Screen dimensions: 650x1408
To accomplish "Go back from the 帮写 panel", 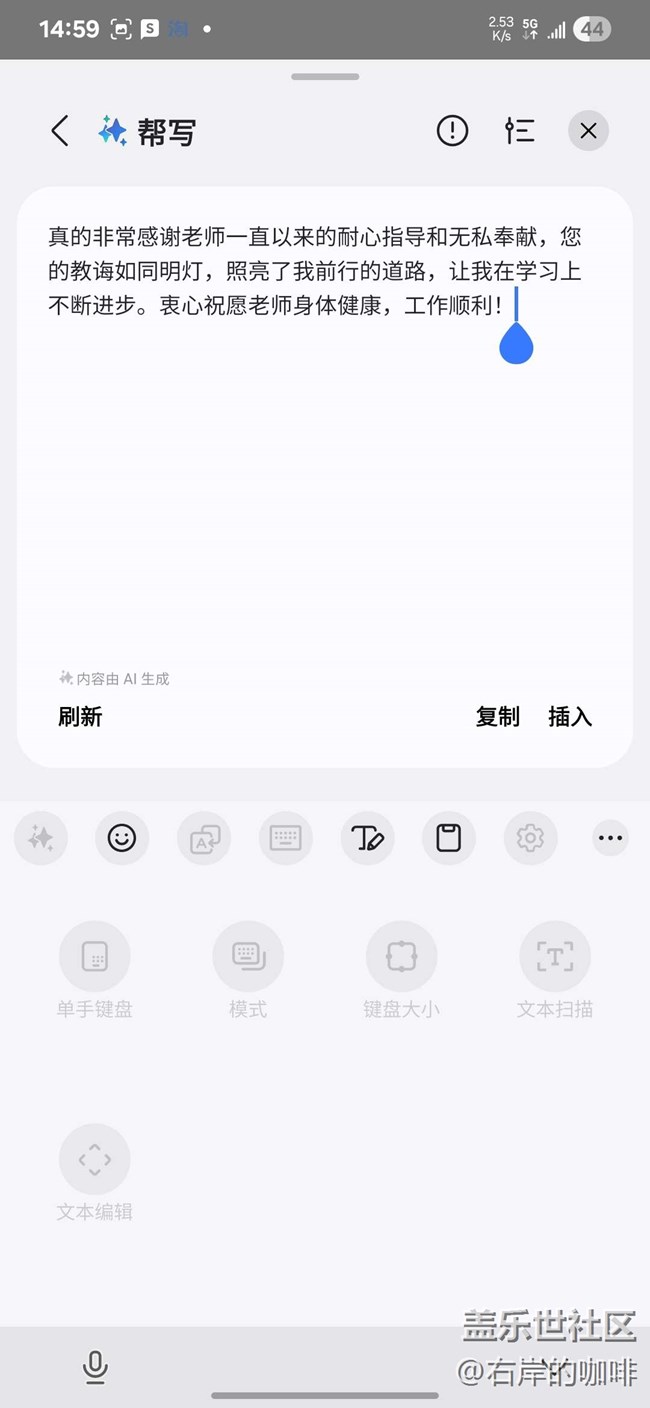I will [x=60, y=131].
